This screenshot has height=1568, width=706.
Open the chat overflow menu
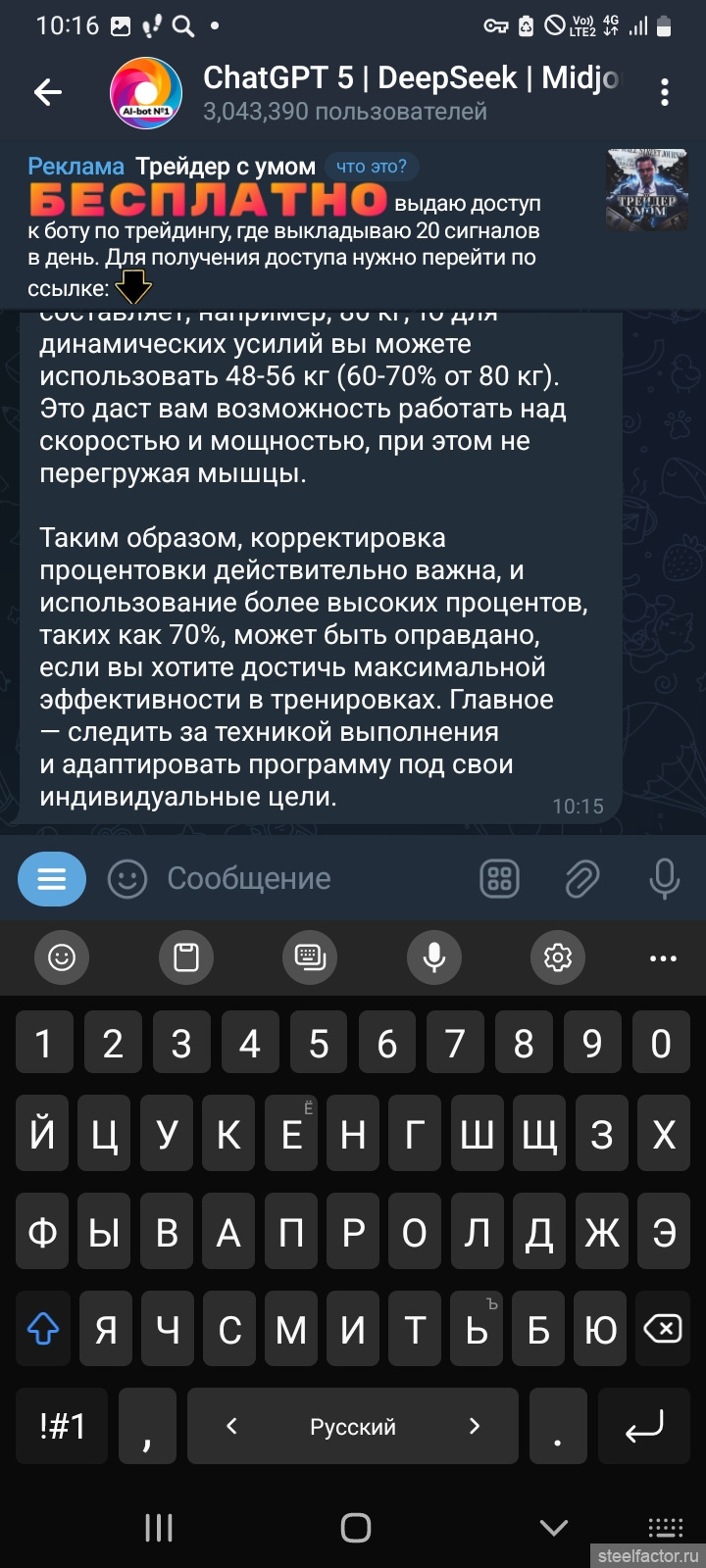point(665,93)
